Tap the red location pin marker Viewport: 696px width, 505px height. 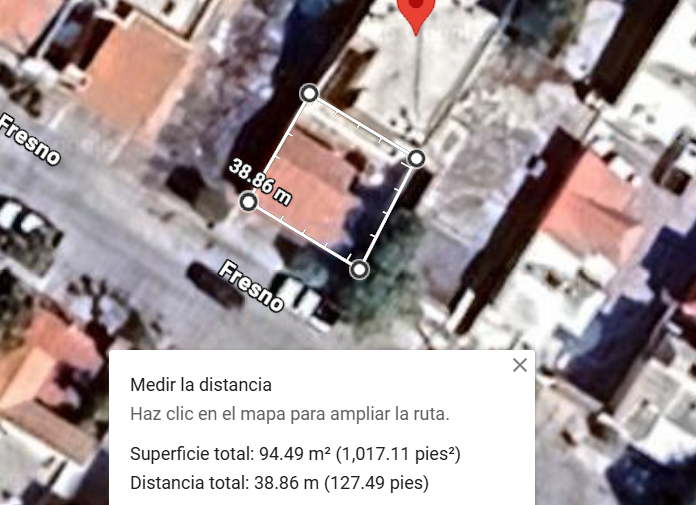(416, 12)
